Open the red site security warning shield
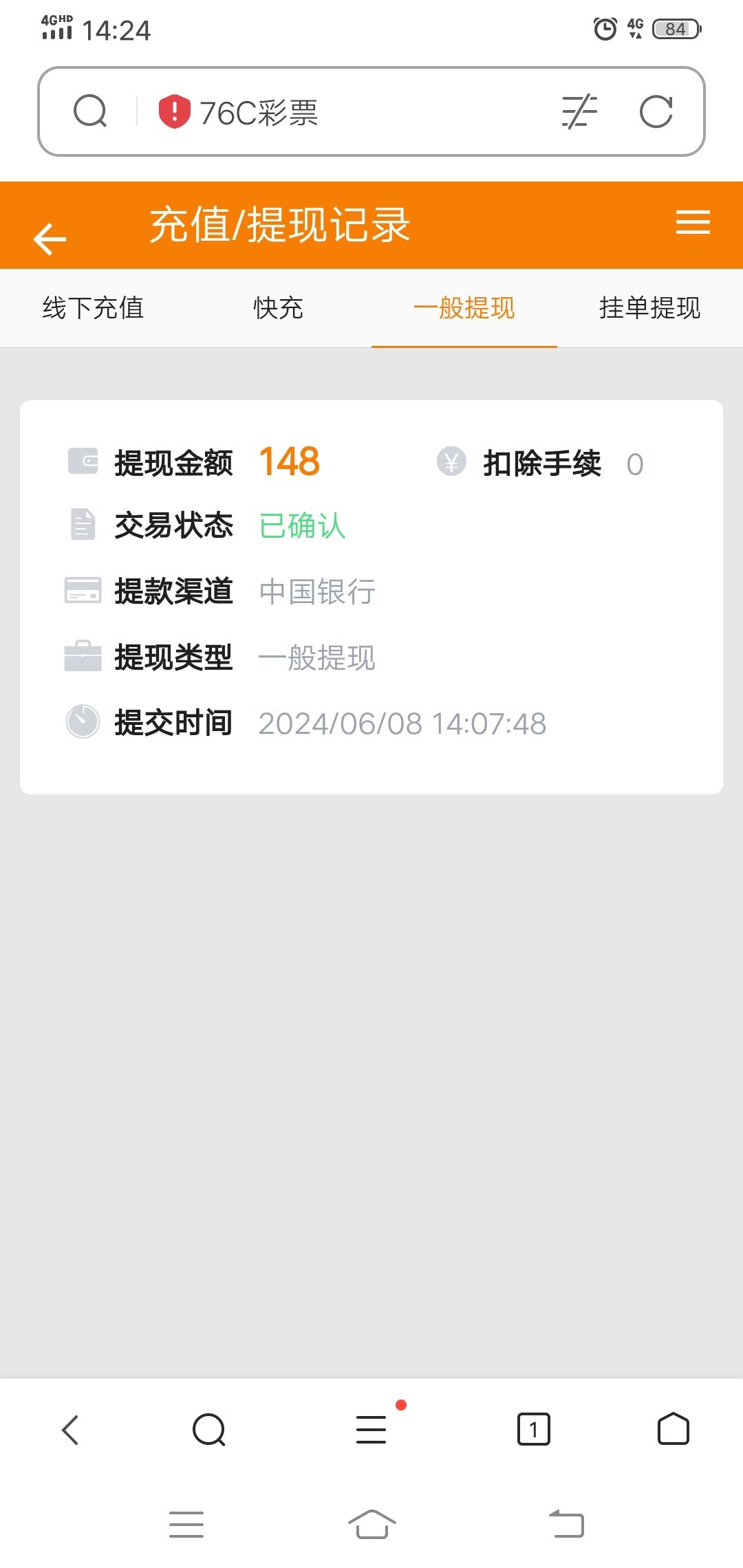 coord(174,111)
